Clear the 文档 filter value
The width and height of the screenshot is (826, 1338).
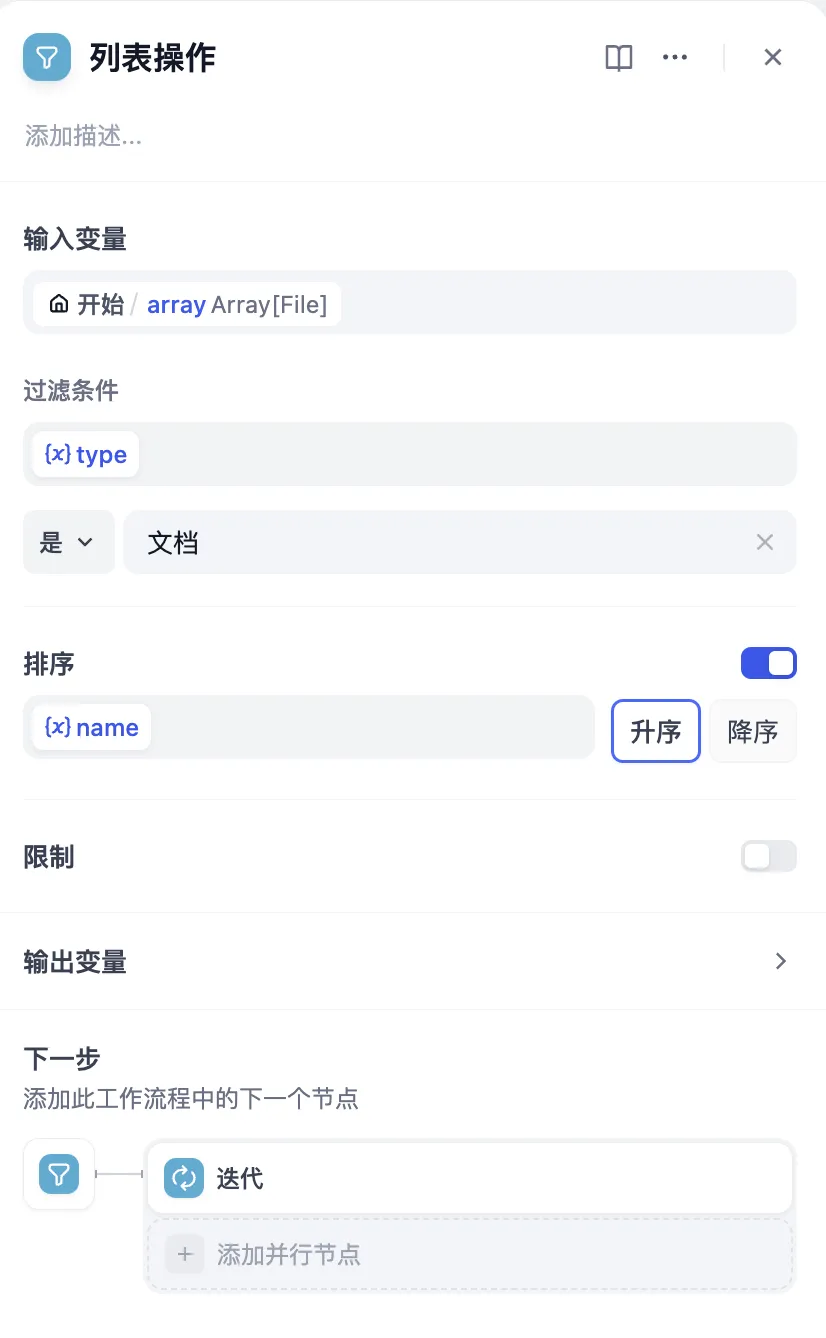765,543
